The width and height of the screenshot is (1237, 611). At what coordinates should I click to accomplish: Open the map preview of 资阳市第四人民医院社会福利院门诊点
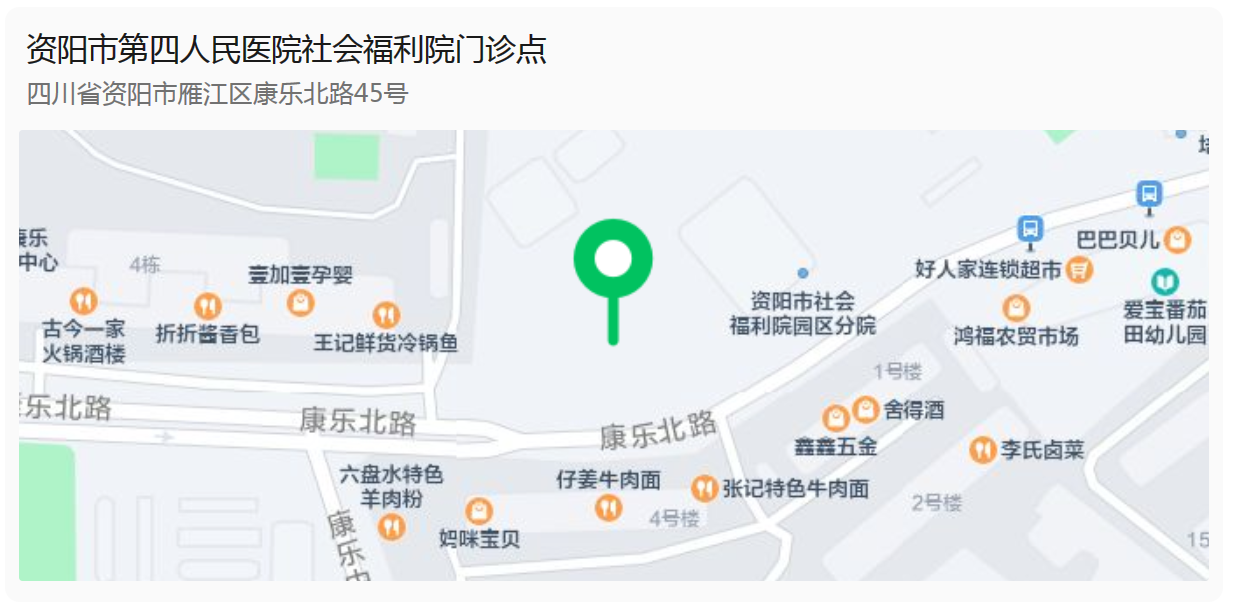[x=612, y=355]
